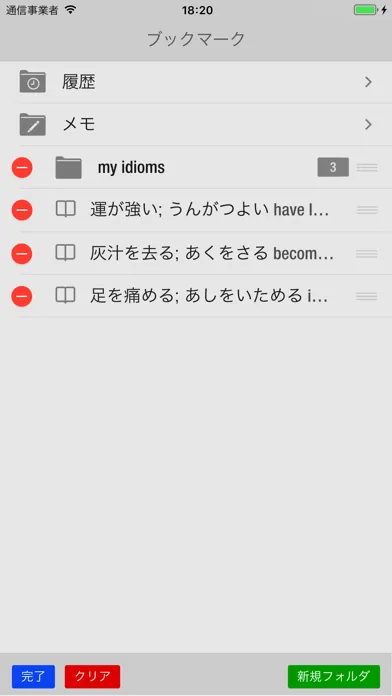392x696 pixels.
Task: Tap the reorder handle on 足を痛める row
Action: (x=367, y=296)
